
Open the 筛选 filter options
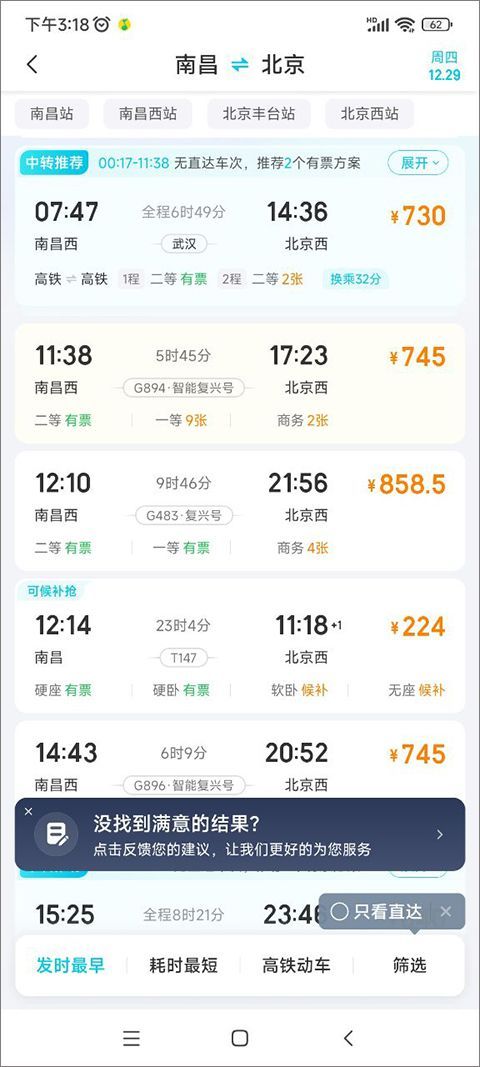point(409,965)
